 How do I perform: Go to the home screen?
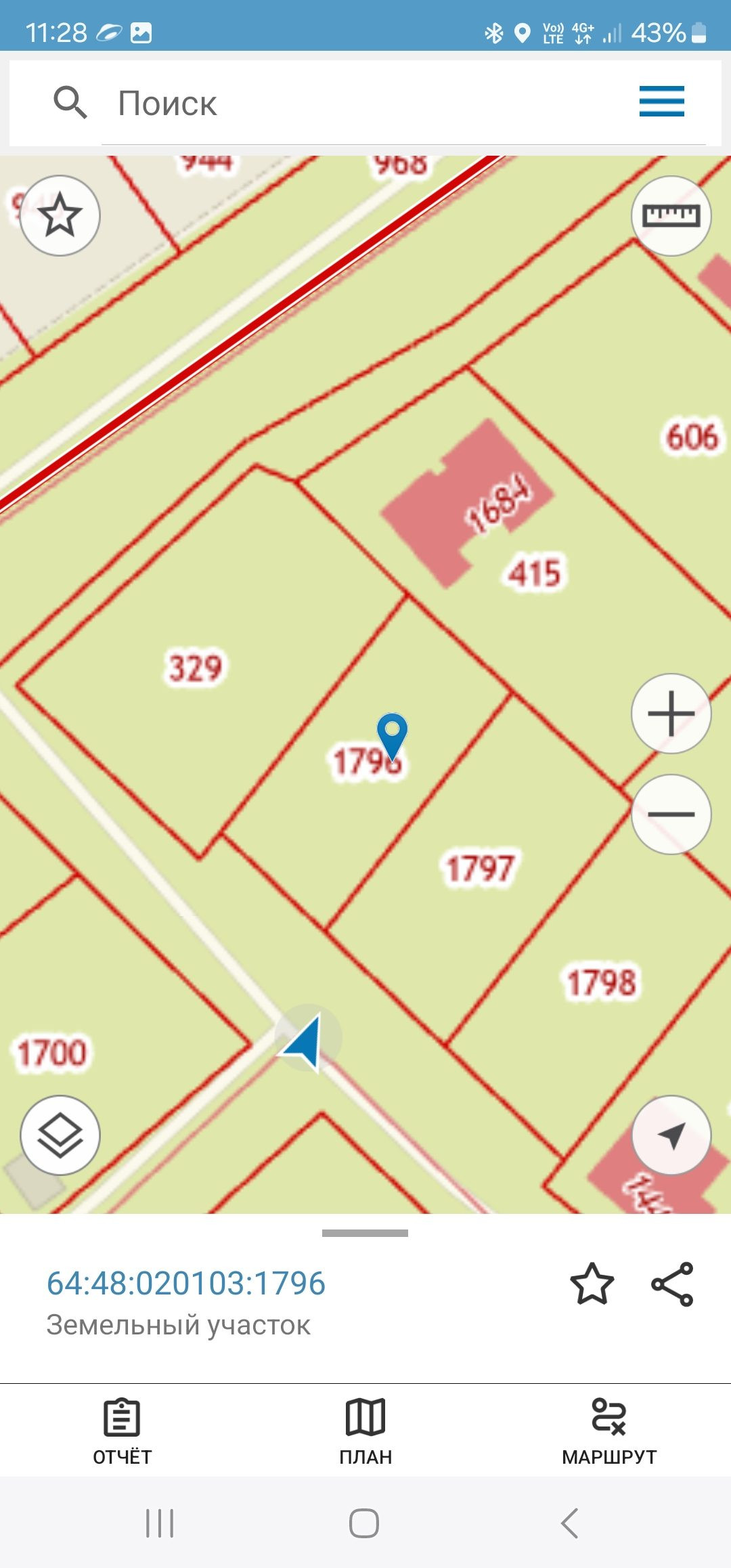tap(364, 1523)
